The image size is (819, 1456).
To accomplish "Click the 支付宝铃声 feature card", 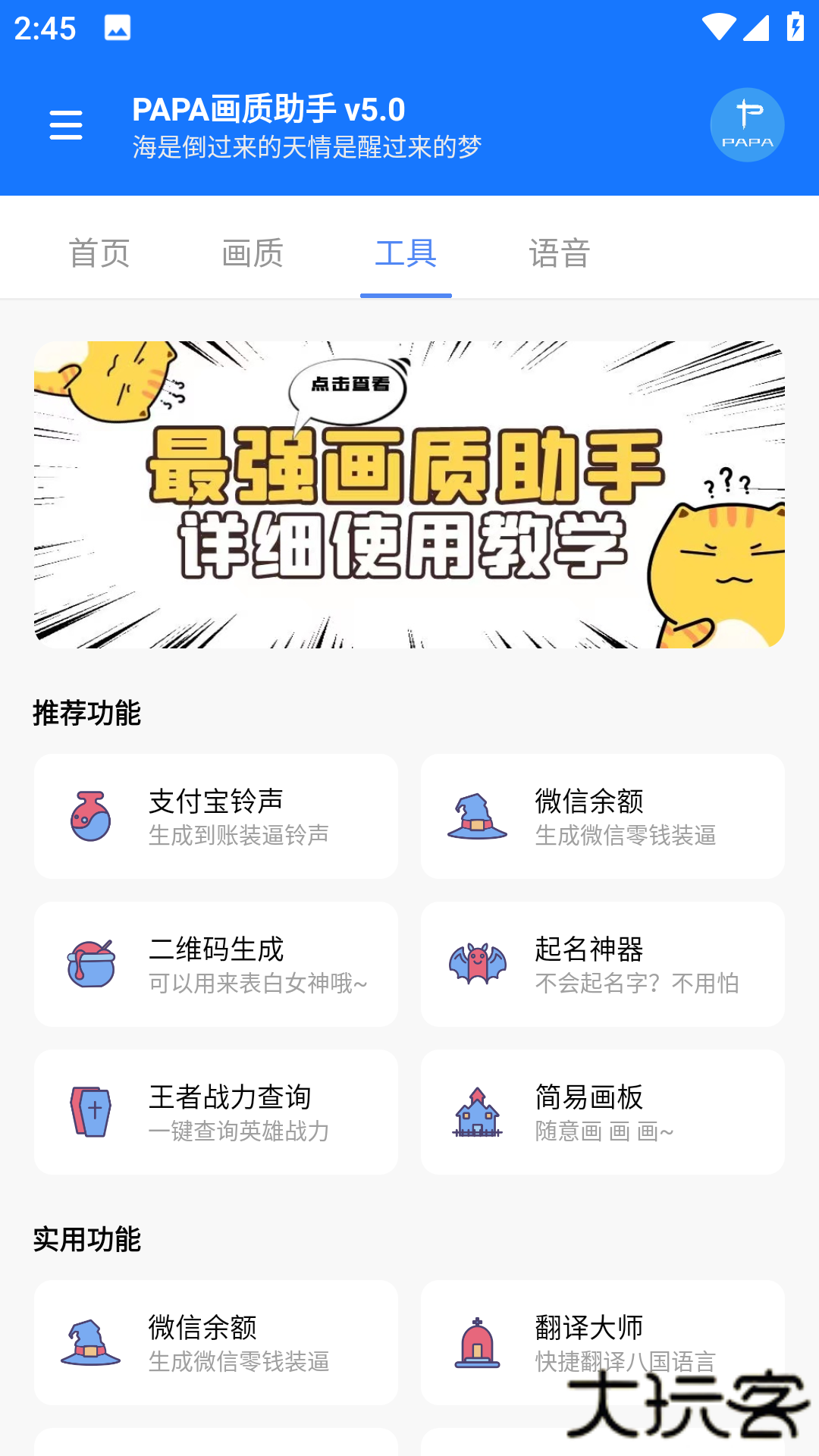I will coord(215,817).
